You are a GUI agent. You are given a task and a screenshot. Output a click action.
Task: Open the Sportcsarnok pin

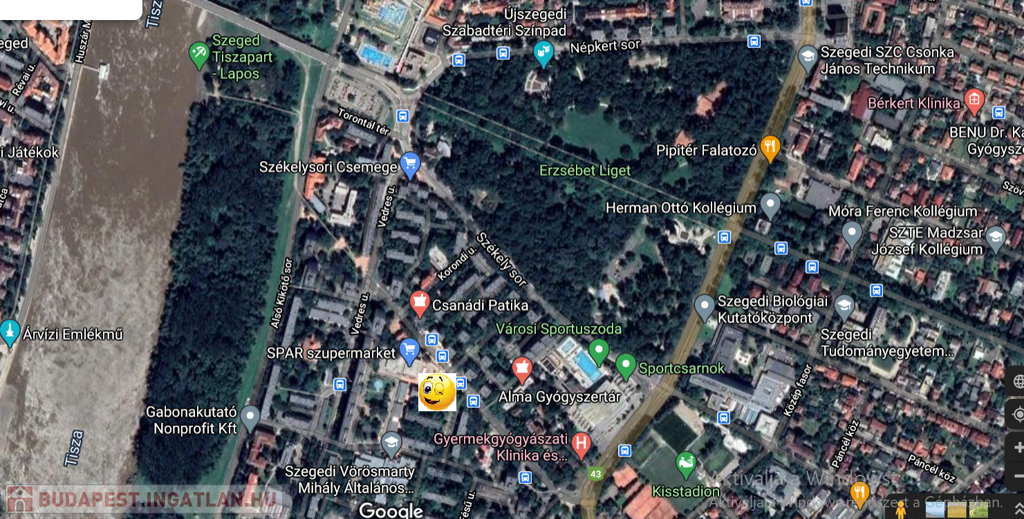pos(626,365)
